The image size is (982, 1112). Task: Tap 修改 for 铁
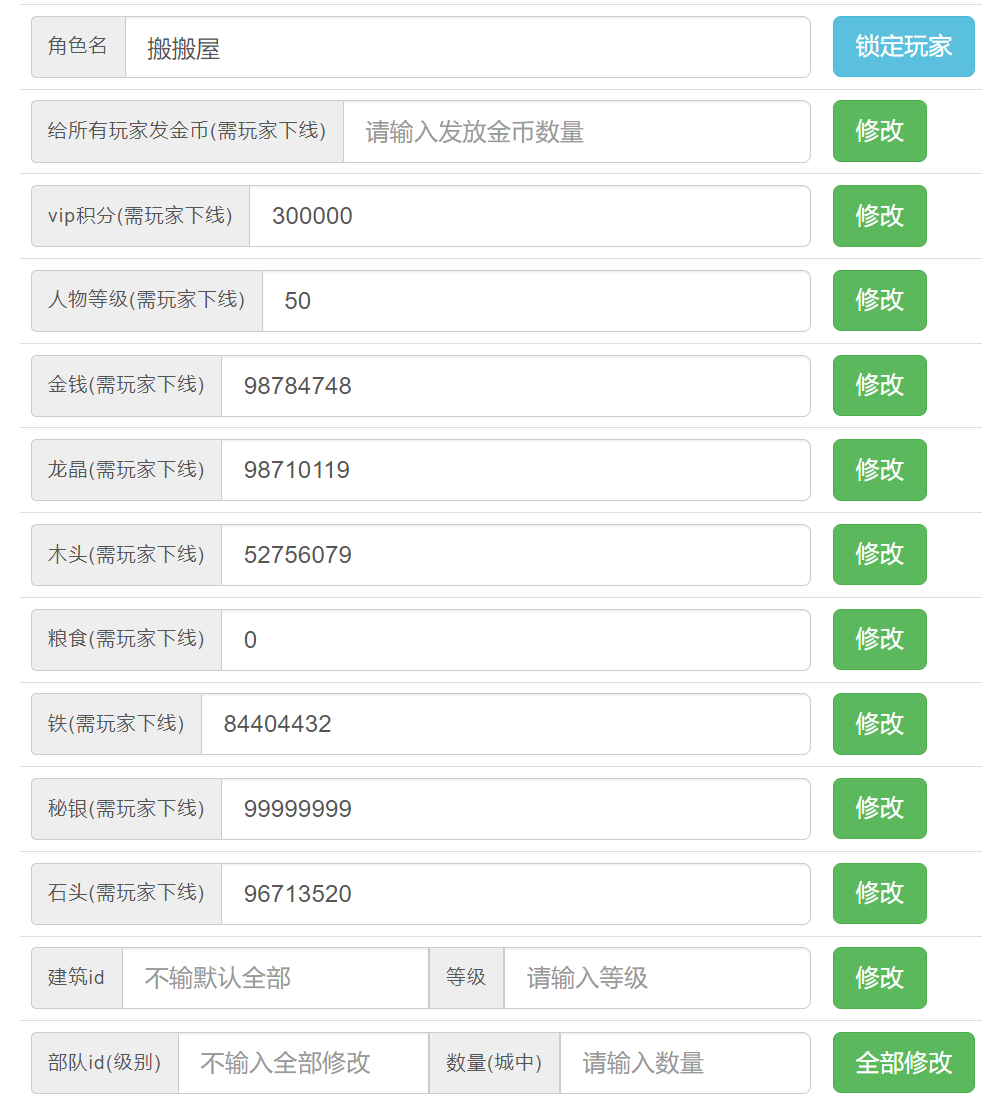point(879,724)
